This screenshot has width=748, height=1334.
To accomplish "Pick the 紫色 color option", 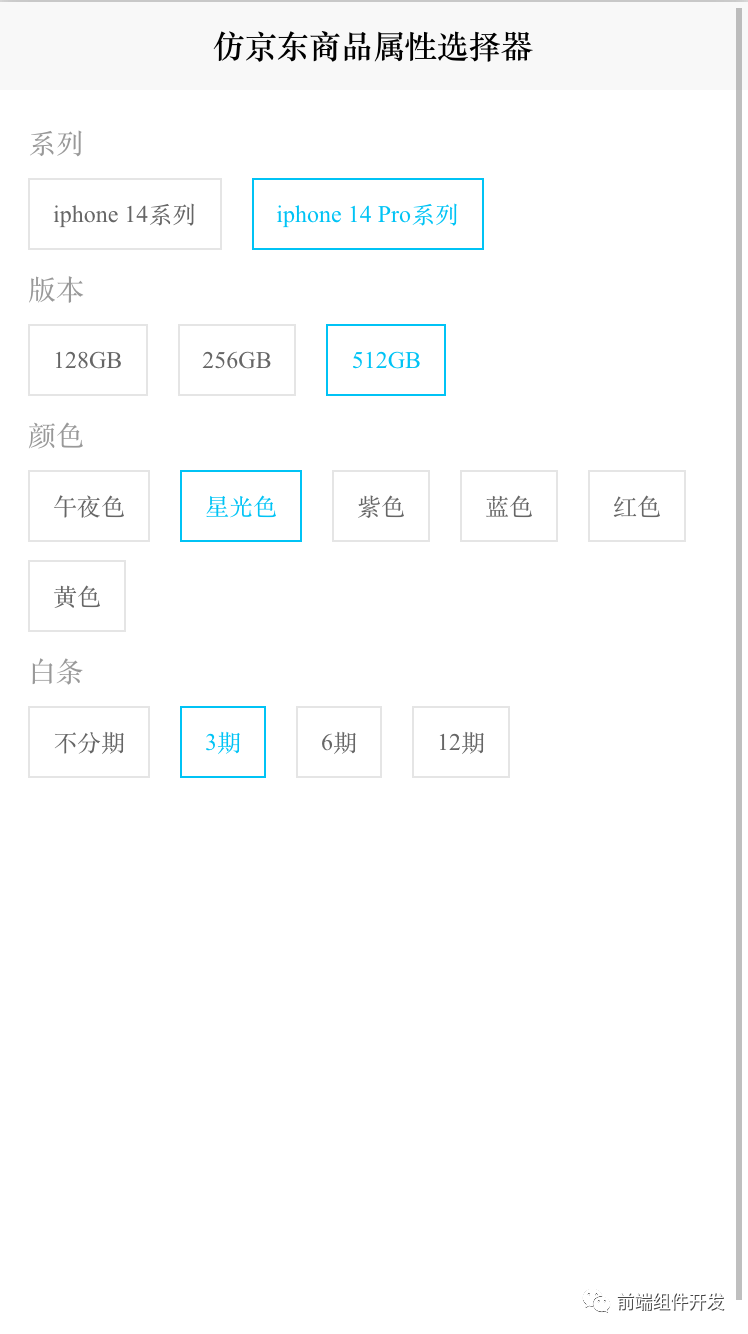I will pyautogui.click(x=380, y=506).
